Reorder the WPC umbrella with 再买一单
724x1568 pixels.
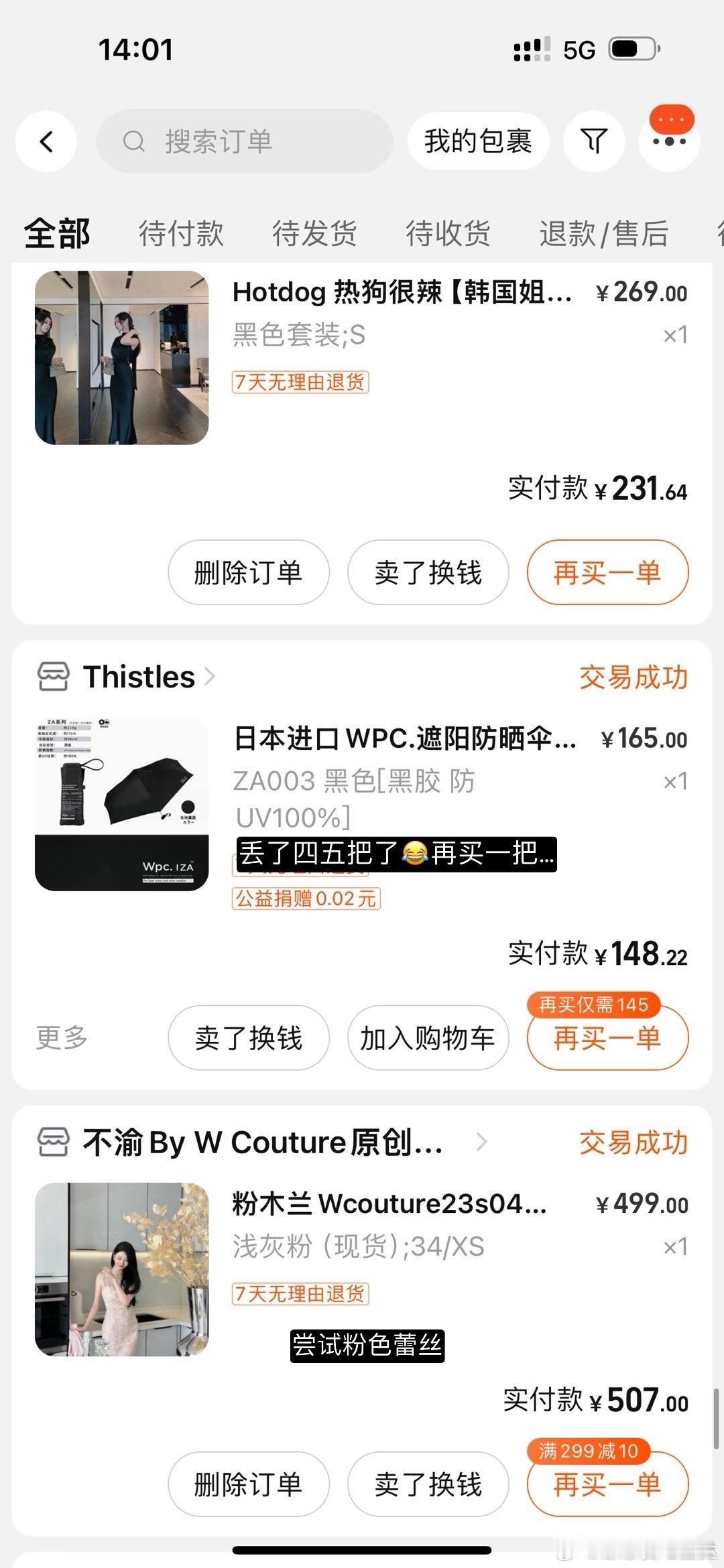click(x=607, y=1038)
